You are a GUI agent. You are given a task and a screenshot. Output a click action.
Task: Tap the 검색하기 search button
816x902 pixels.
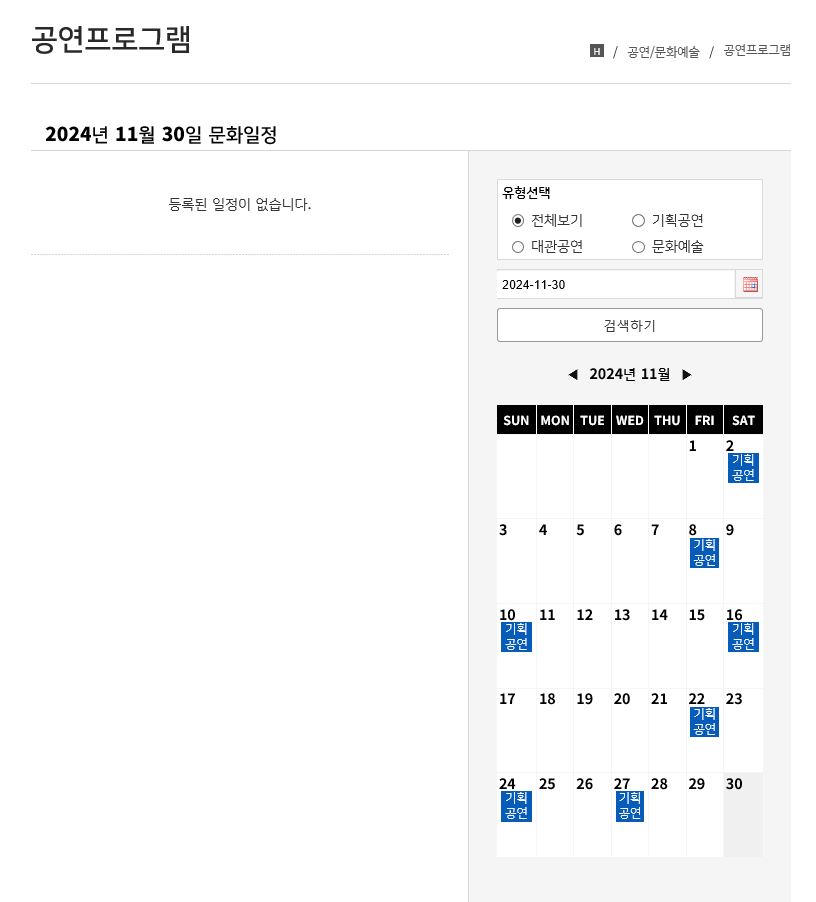click(x=629, y=325)
